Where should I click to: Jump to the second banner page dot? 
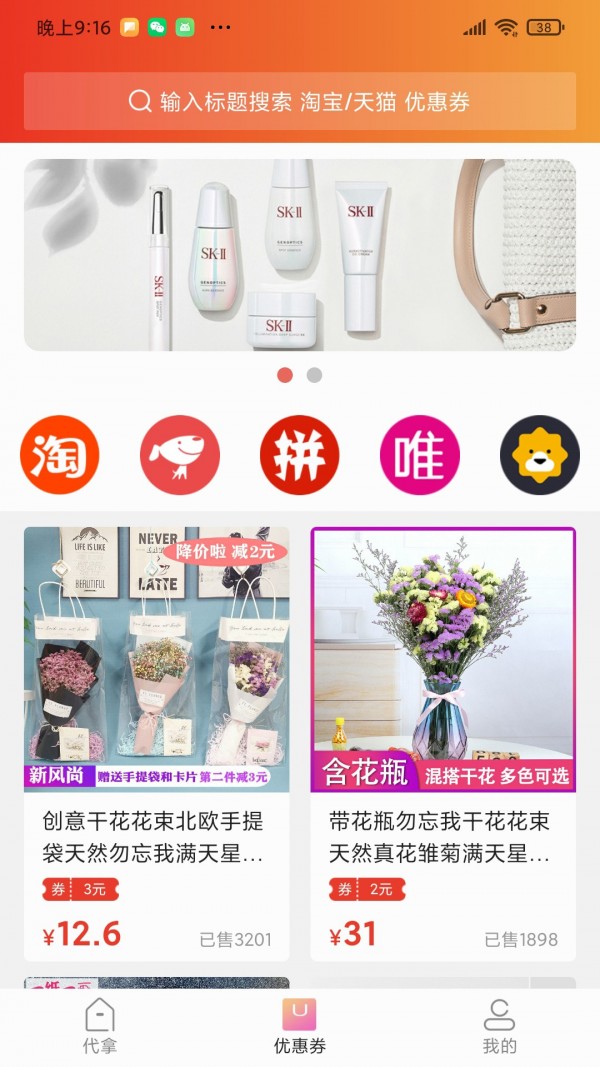pos(314,375)
